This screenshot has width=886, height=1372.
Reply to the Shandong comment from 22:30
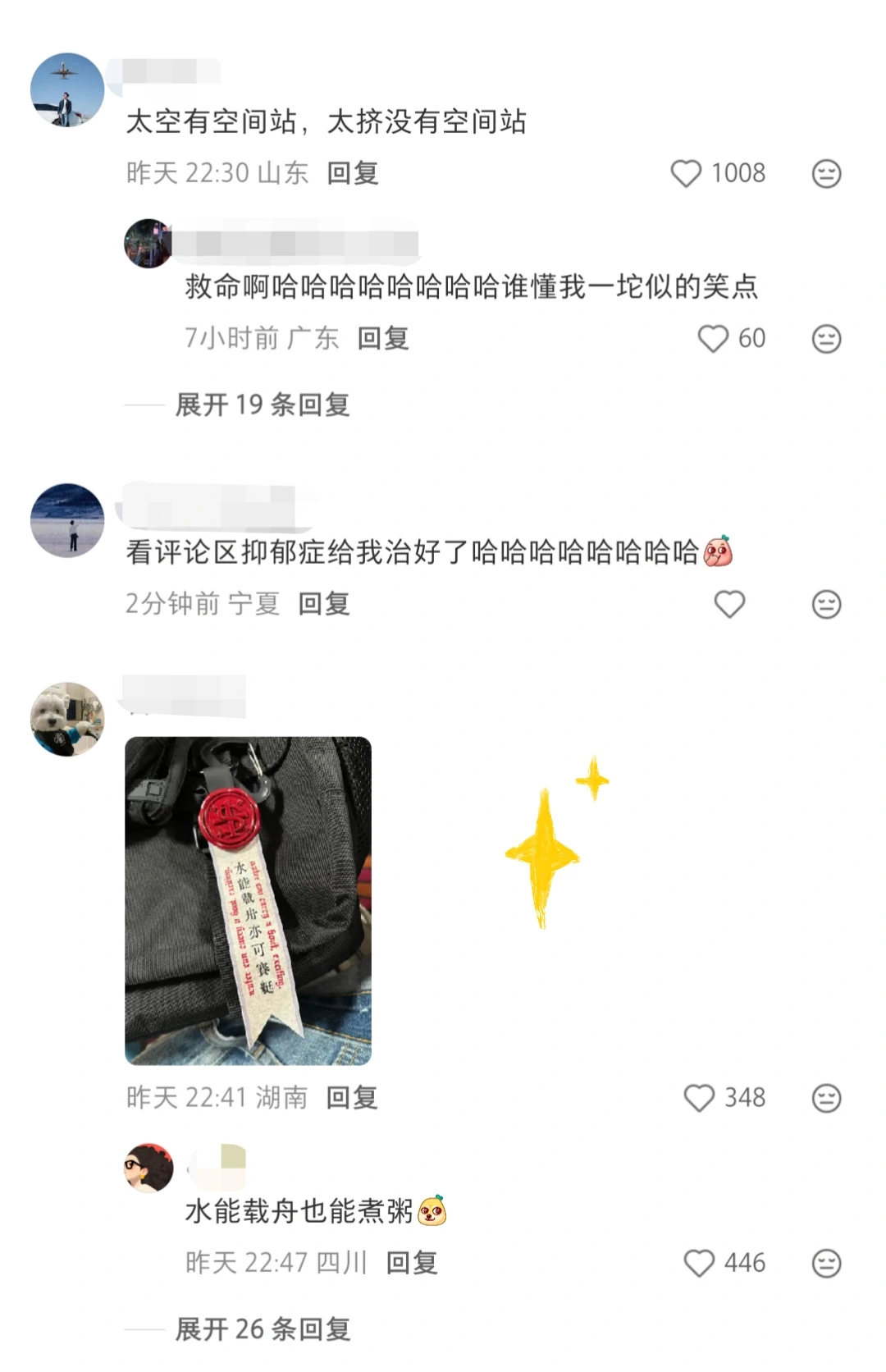pyautogui.click(x=353, y=173)
